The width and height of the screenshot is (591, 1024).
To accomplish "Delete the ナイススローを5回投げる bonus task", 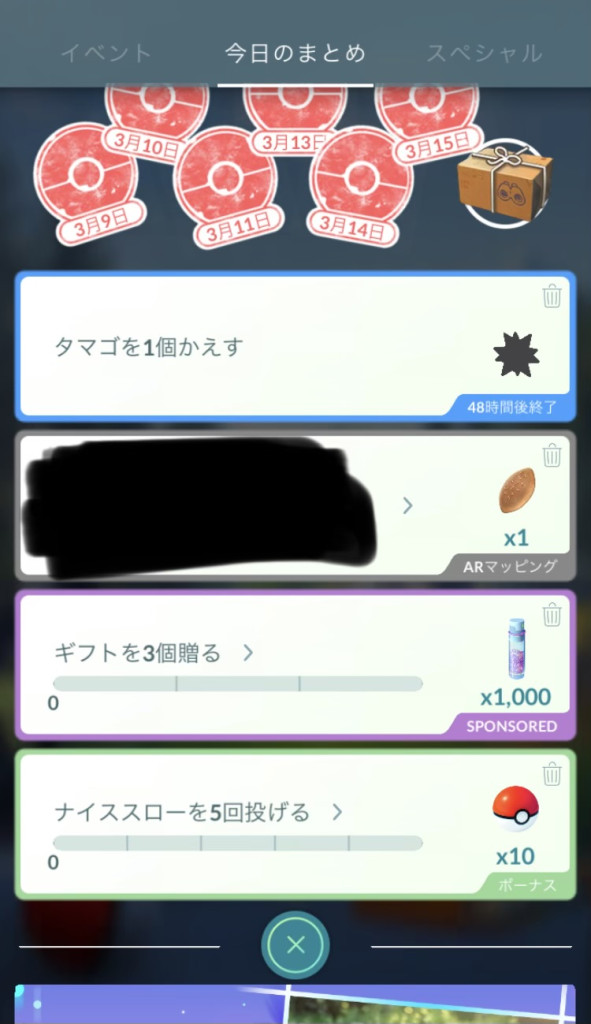I will [x=552, y=774].
